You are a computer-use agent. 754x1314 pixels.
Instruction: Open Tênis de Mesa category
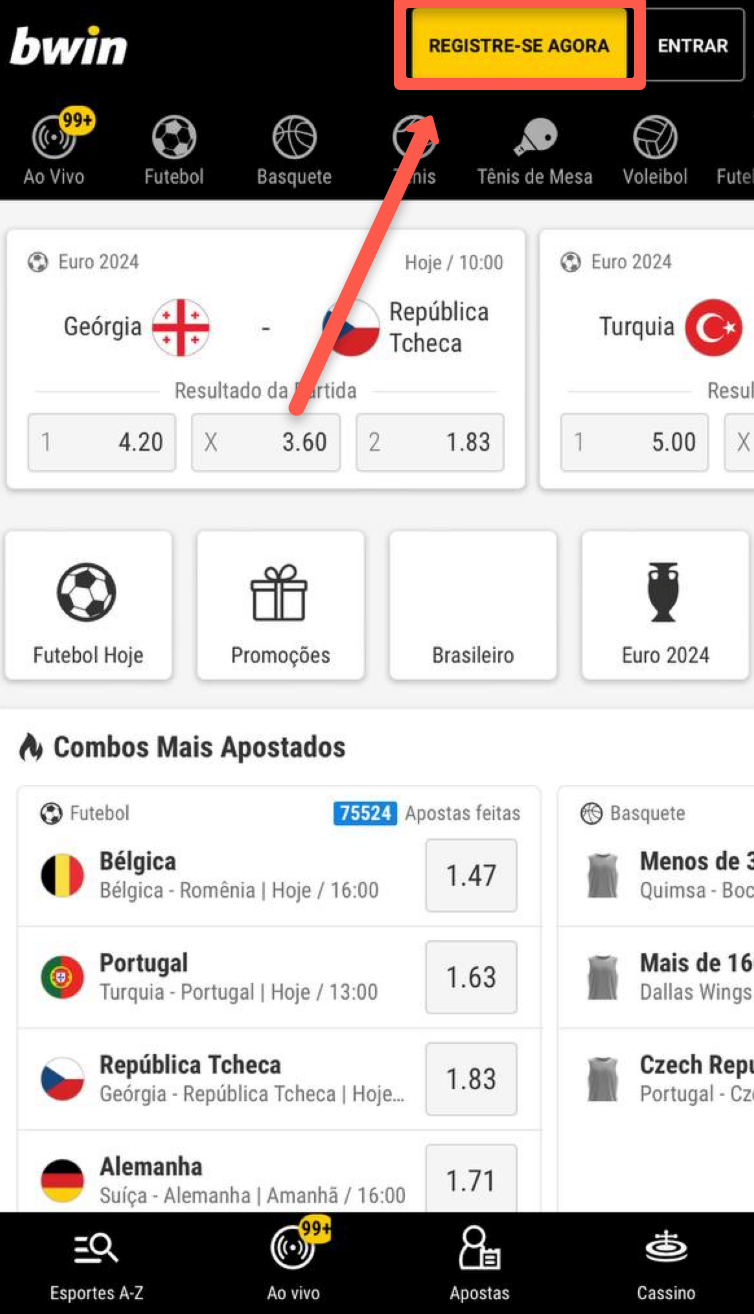pyautogui.click(x=534, y=150)
